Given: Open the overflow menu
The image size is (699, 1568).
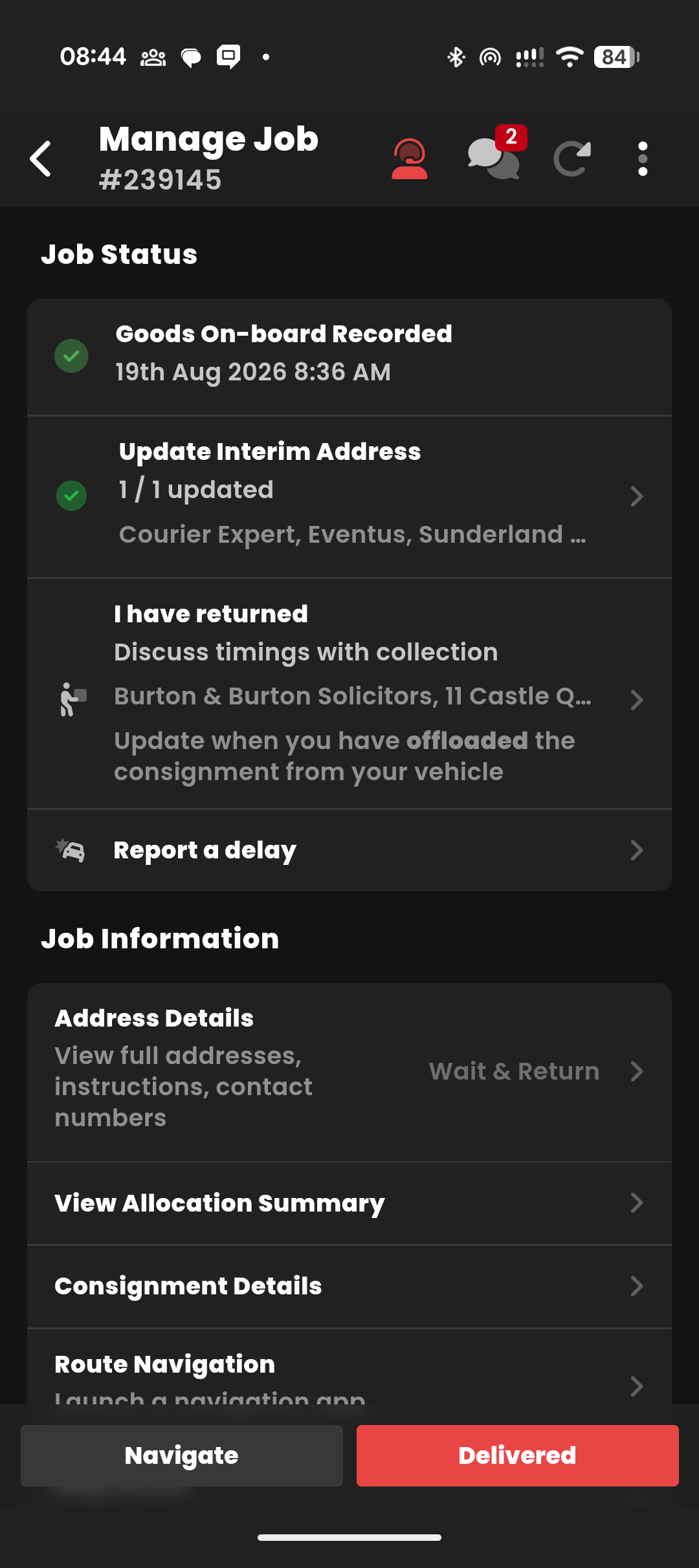Looking at the screenshot, I should 643,159.
